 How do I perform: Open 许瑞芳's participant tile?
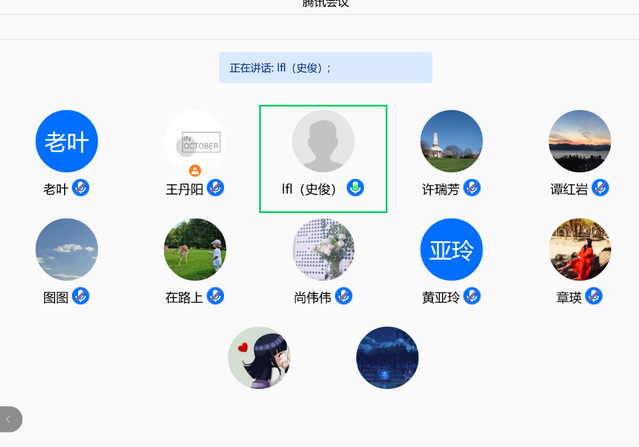[451, 141]
